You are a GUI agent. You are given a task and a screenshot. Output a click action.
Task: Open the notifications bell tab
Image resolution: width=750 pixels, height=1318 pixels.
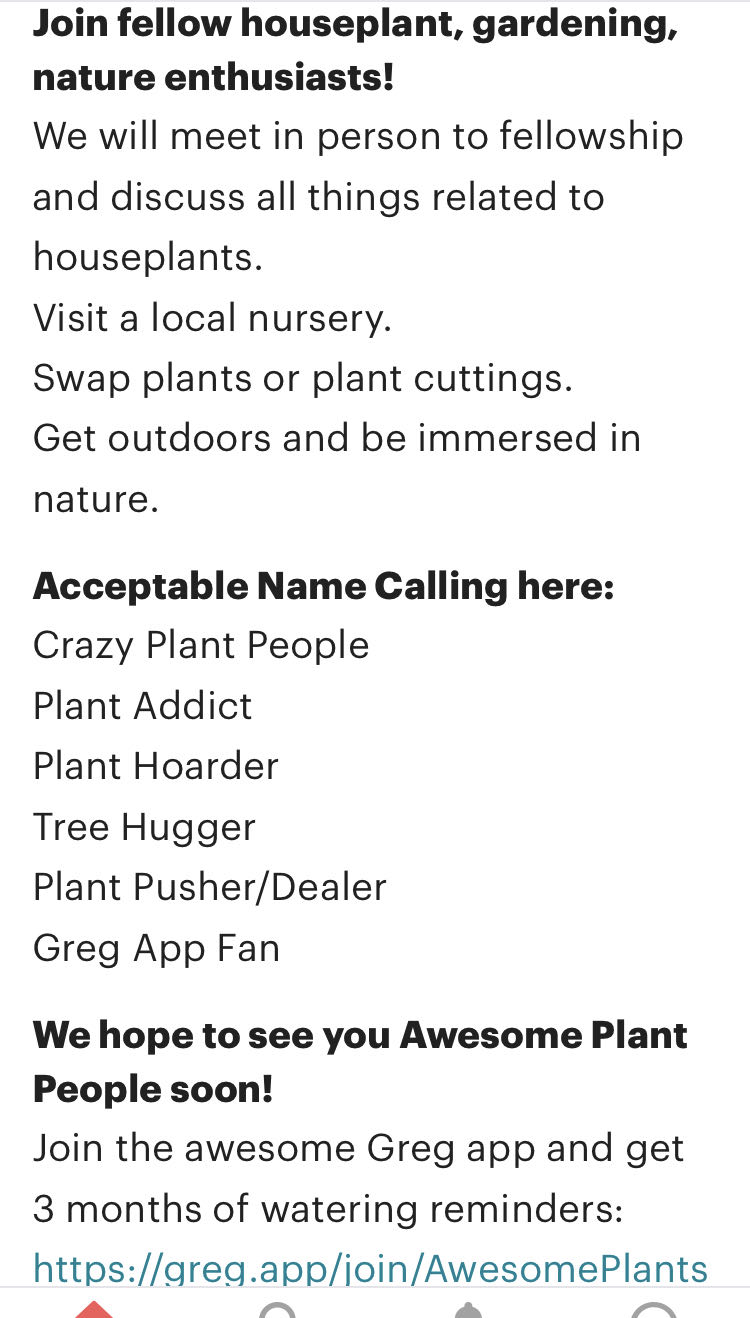click(466, 1309)
